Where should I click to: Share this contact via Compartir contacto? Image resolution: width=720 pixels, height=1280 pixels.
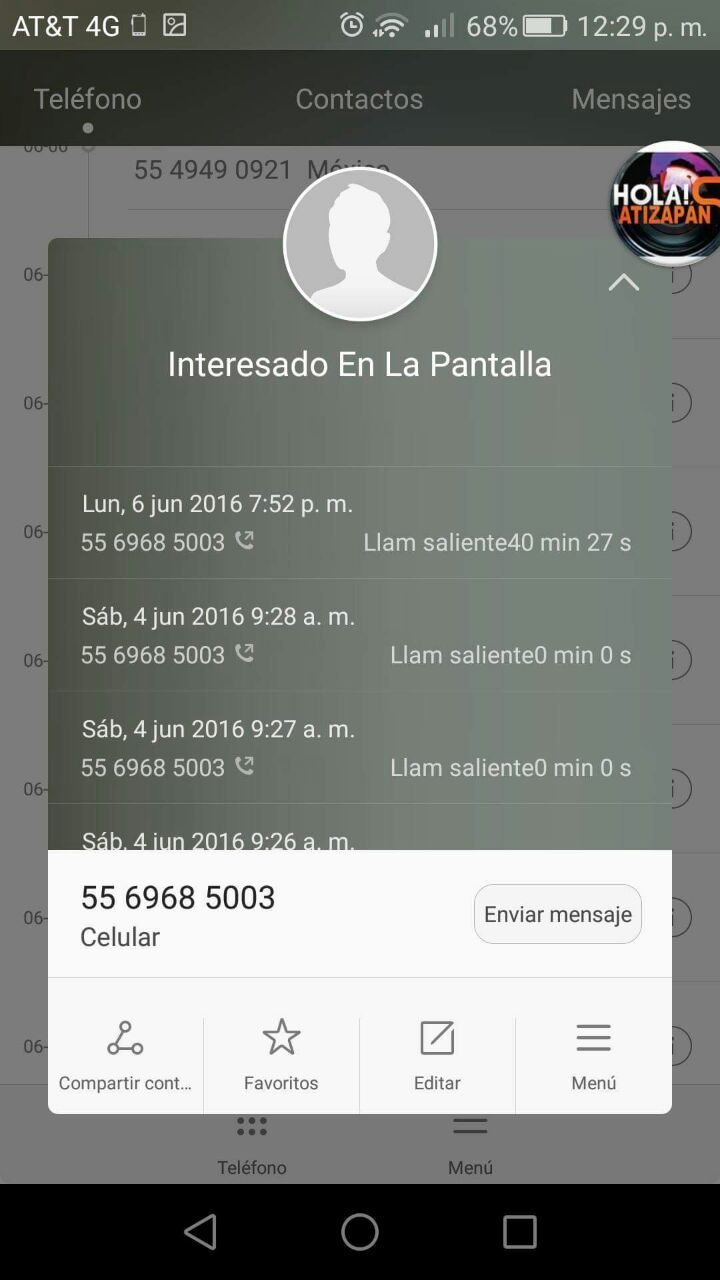(125, 1054)
